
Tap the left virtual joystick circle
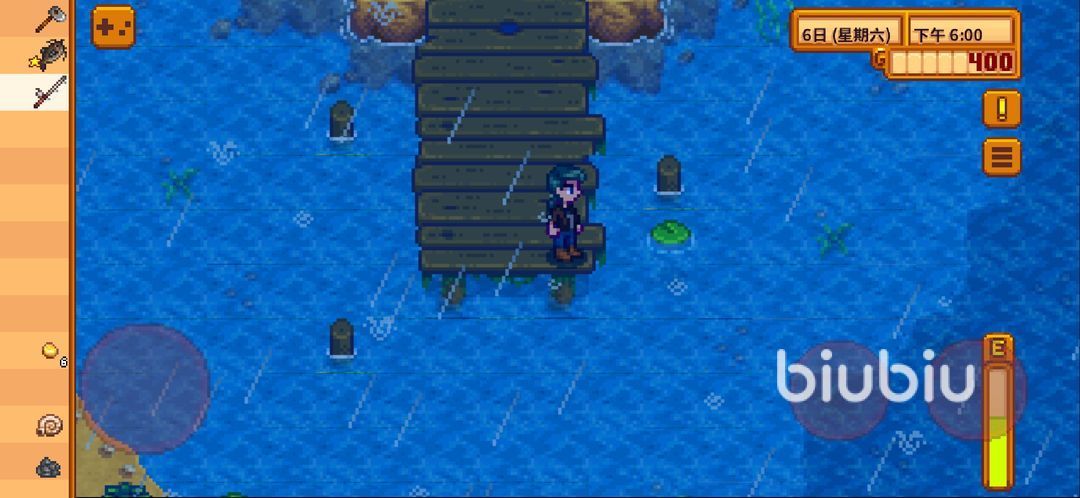click(145, 388)
